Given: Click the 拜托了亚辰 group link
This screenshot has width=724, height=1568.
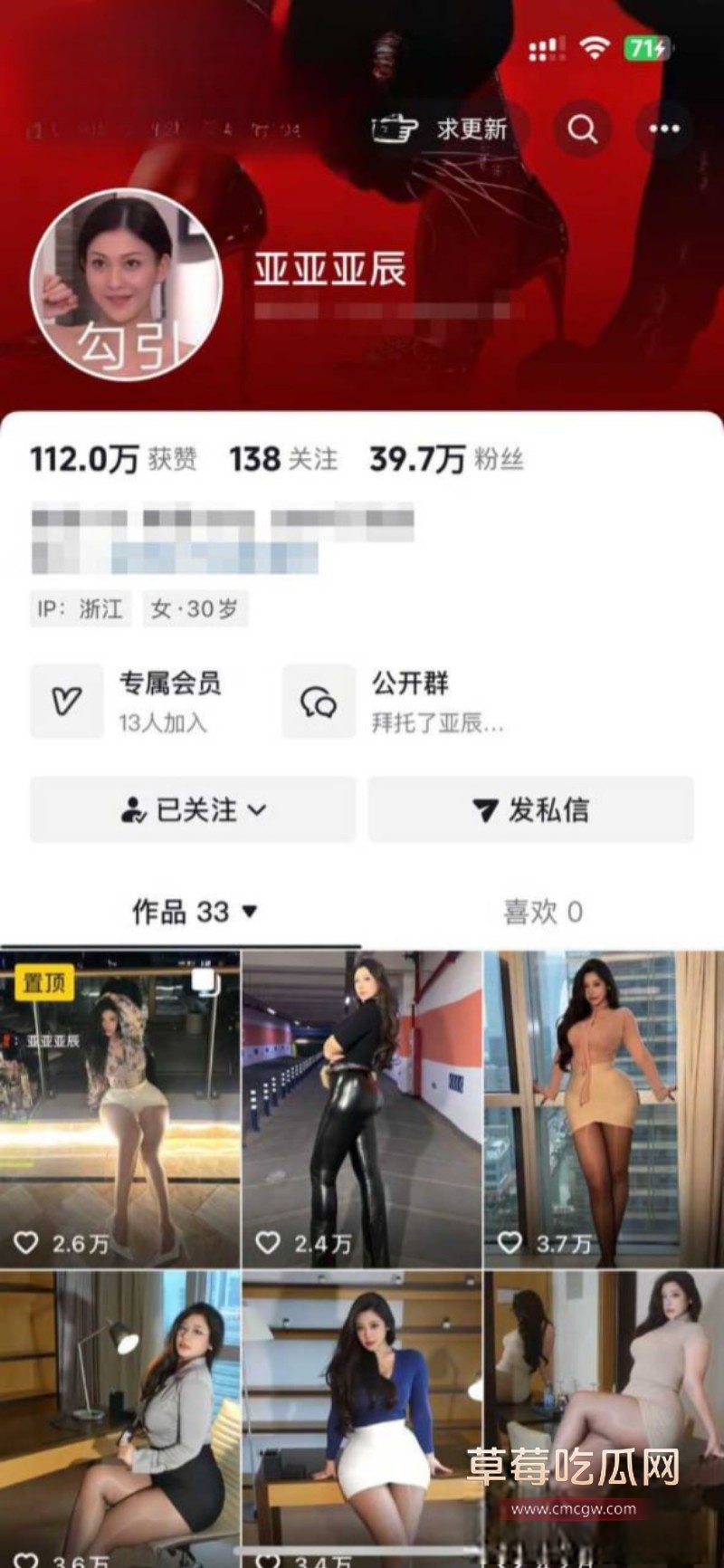Looking at the screenshot, I should click(x=439, y=722).
